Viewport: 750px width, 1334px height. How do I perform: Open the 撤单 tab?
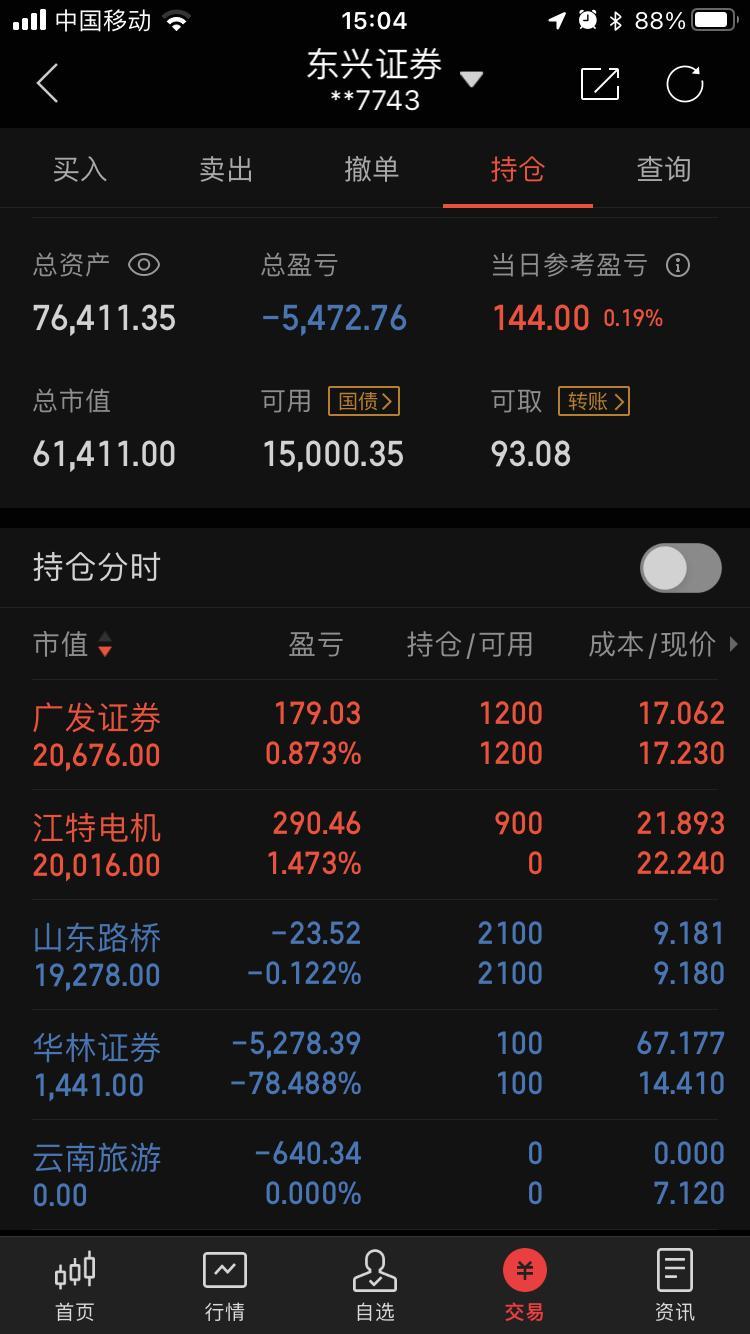pos(372,169)
